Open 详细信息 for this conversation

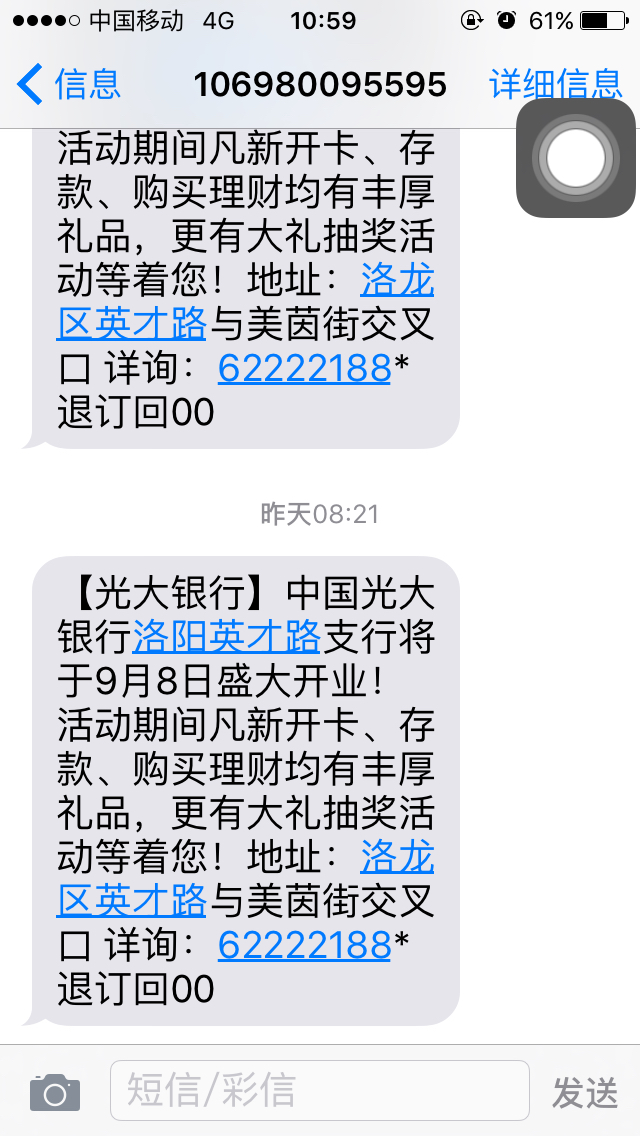[555, 84]
